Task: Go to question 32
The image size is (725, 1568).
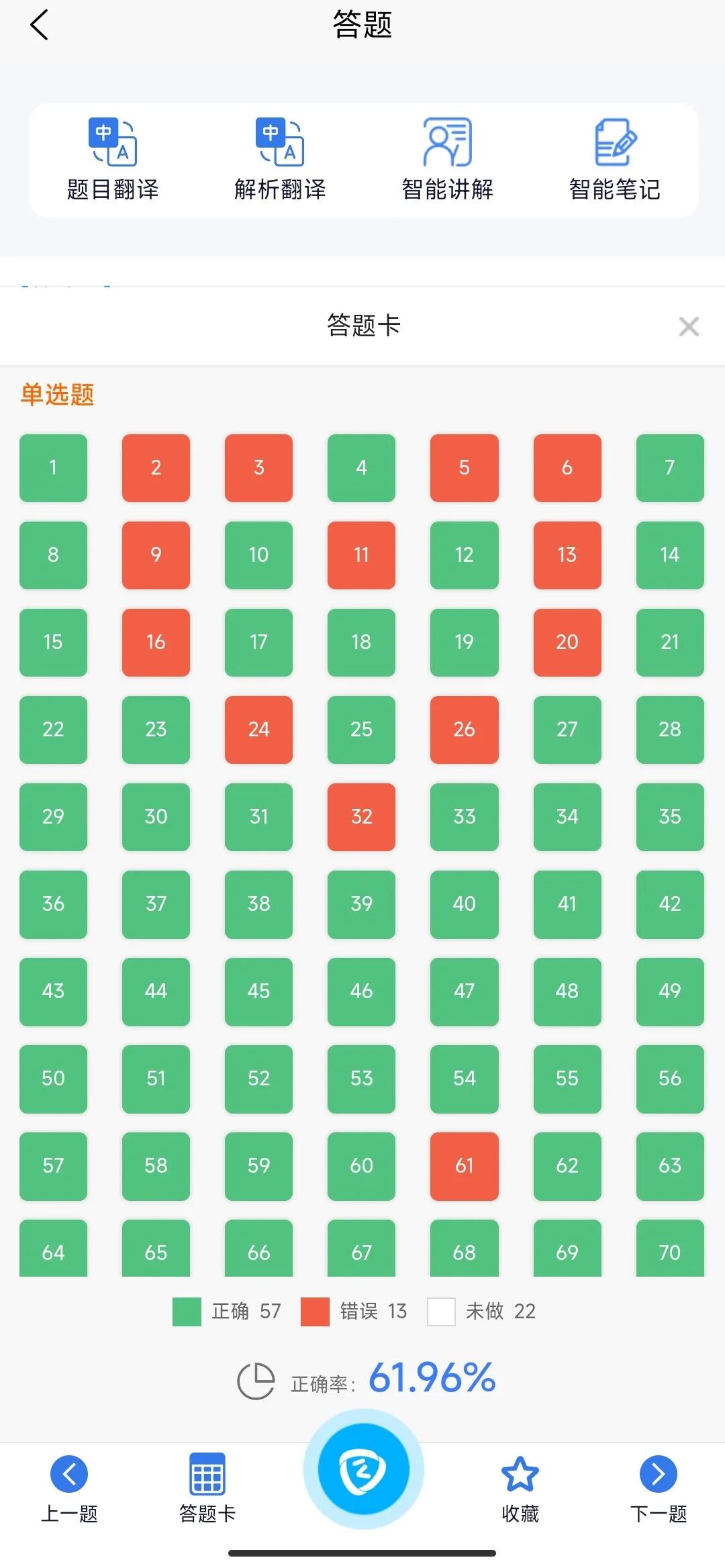Action: click(361, 817)
